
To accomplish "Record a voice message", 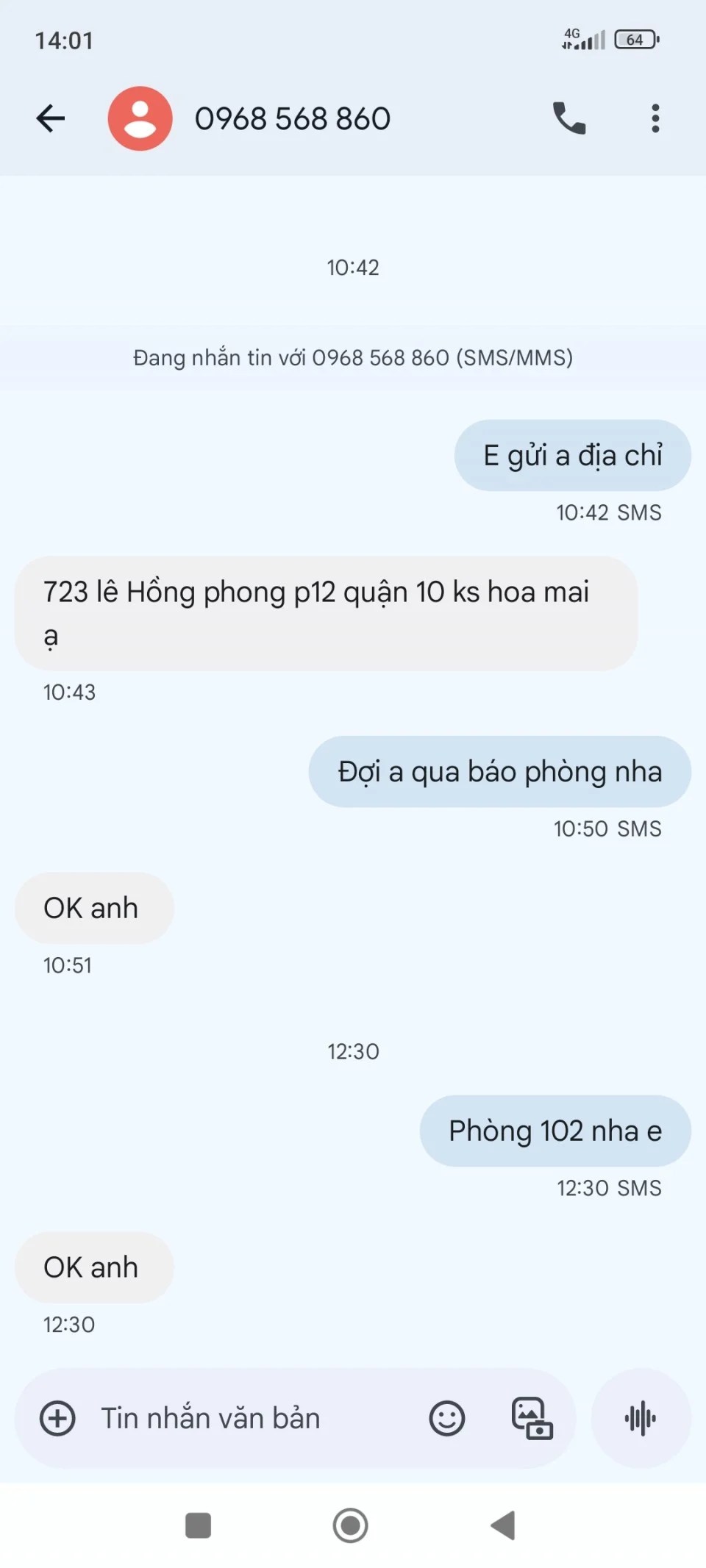I will [641, 1418].
